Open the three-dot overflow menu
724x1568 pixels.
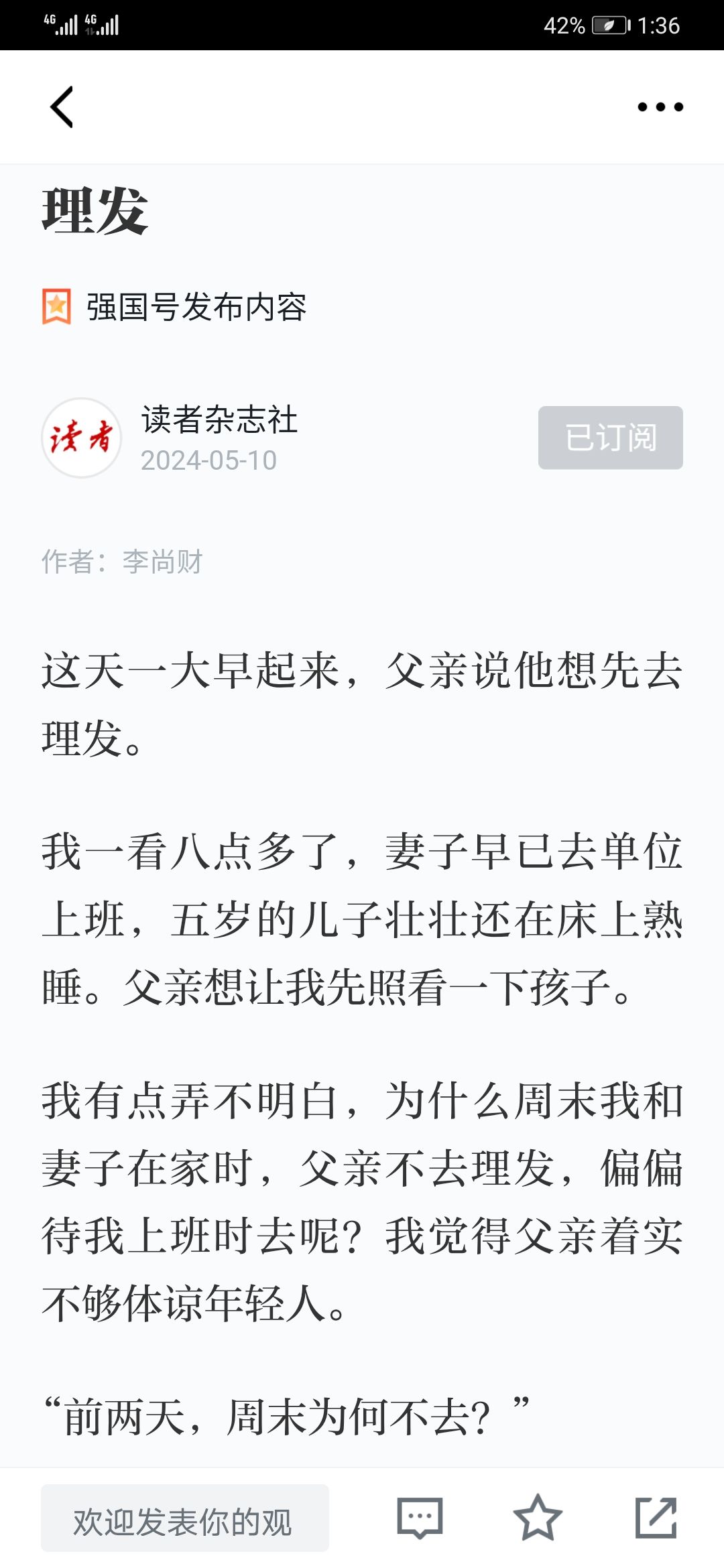(660, 107)
